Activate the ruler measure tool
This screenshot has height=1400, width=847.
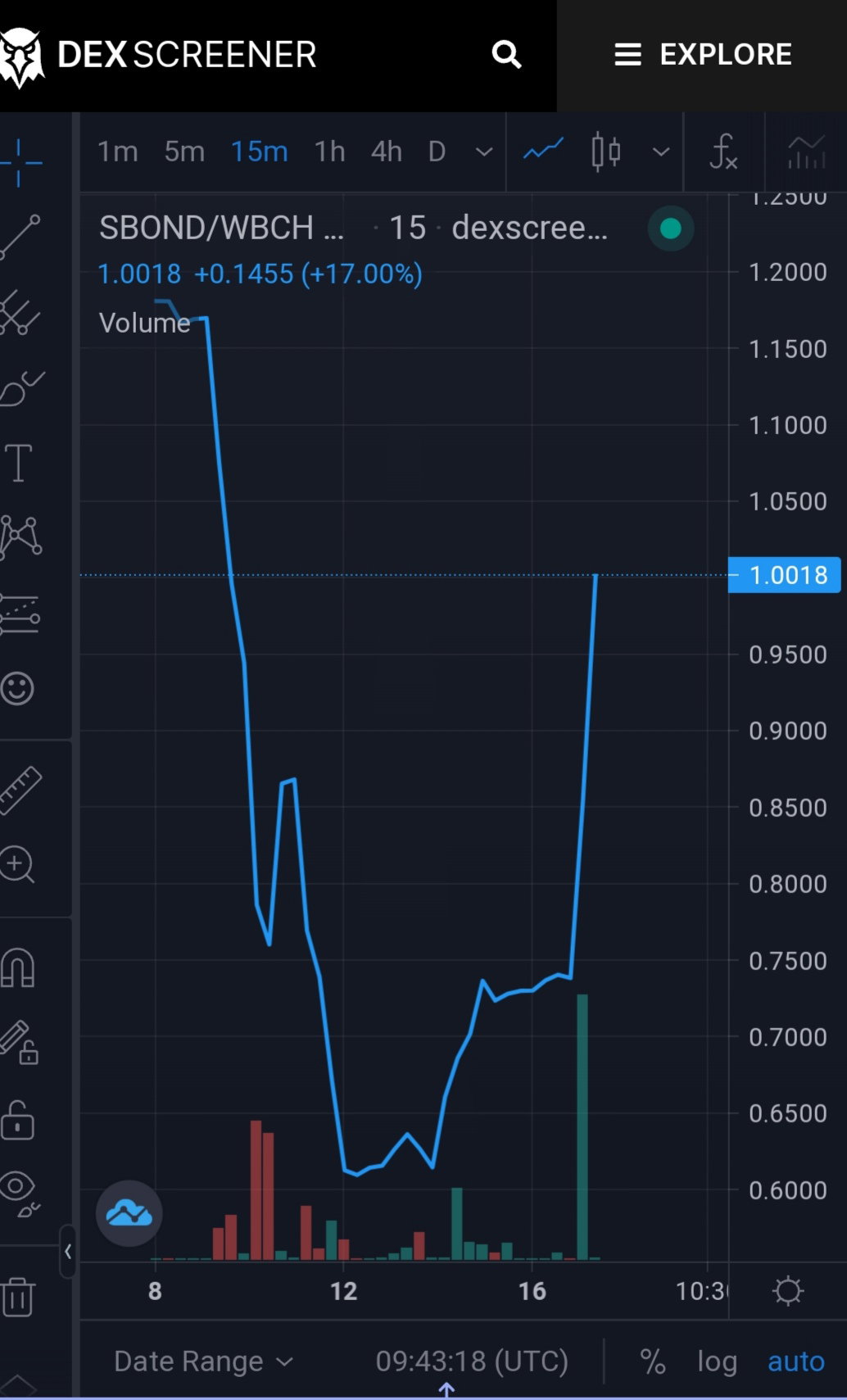pyautogui.click(x=20, y=789)
